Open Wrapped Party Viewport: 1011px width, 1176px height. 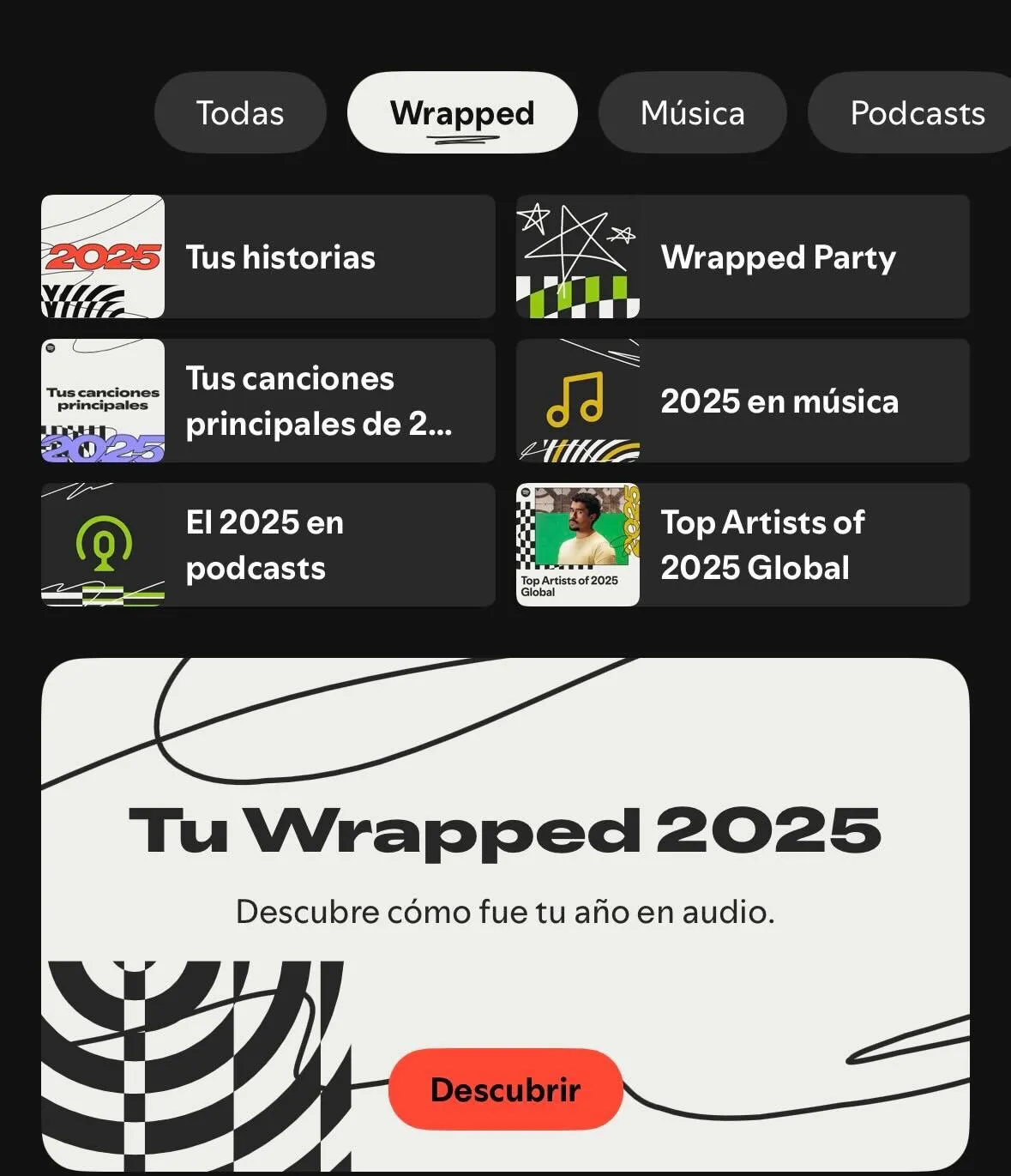743,256
